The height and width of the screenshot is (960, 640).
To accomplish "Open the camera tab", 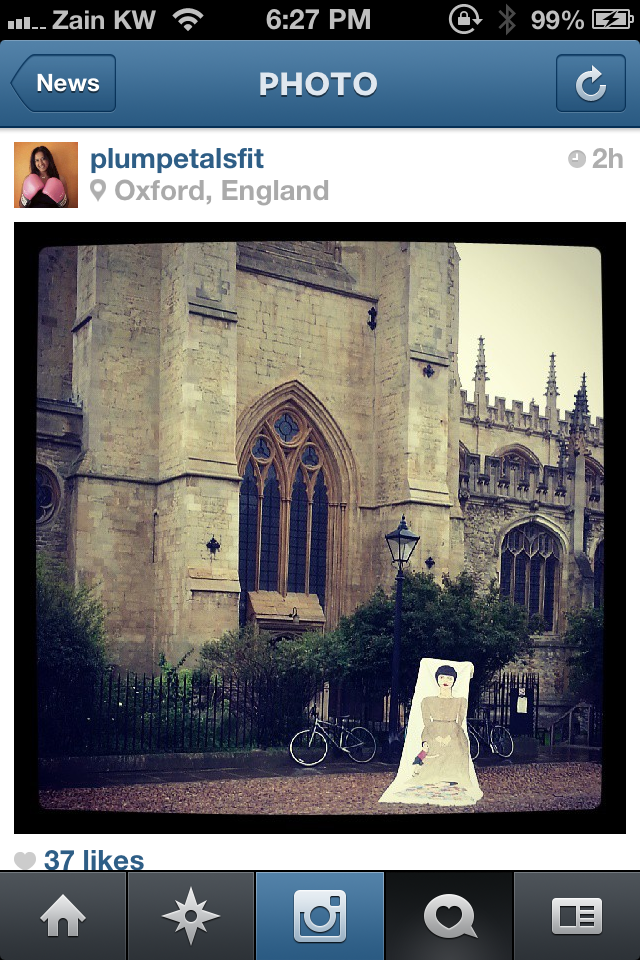I will click(x=320, y=916).
